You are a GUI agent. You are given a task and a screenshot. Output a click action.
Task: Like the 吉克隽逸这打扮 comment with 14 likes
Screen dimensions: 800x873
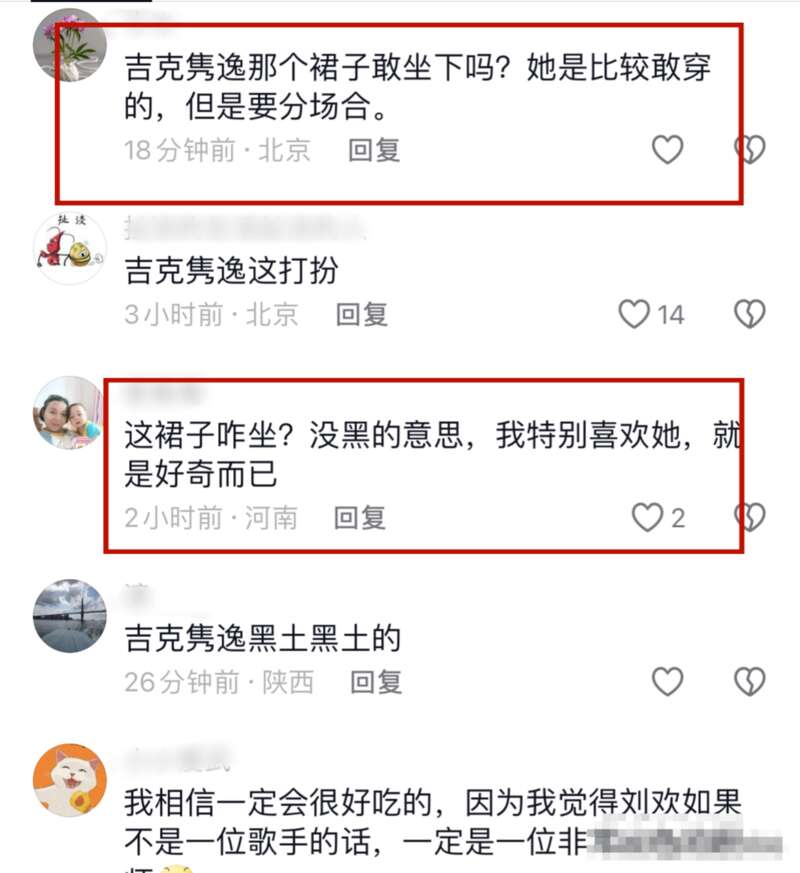[x=635, y=314]
